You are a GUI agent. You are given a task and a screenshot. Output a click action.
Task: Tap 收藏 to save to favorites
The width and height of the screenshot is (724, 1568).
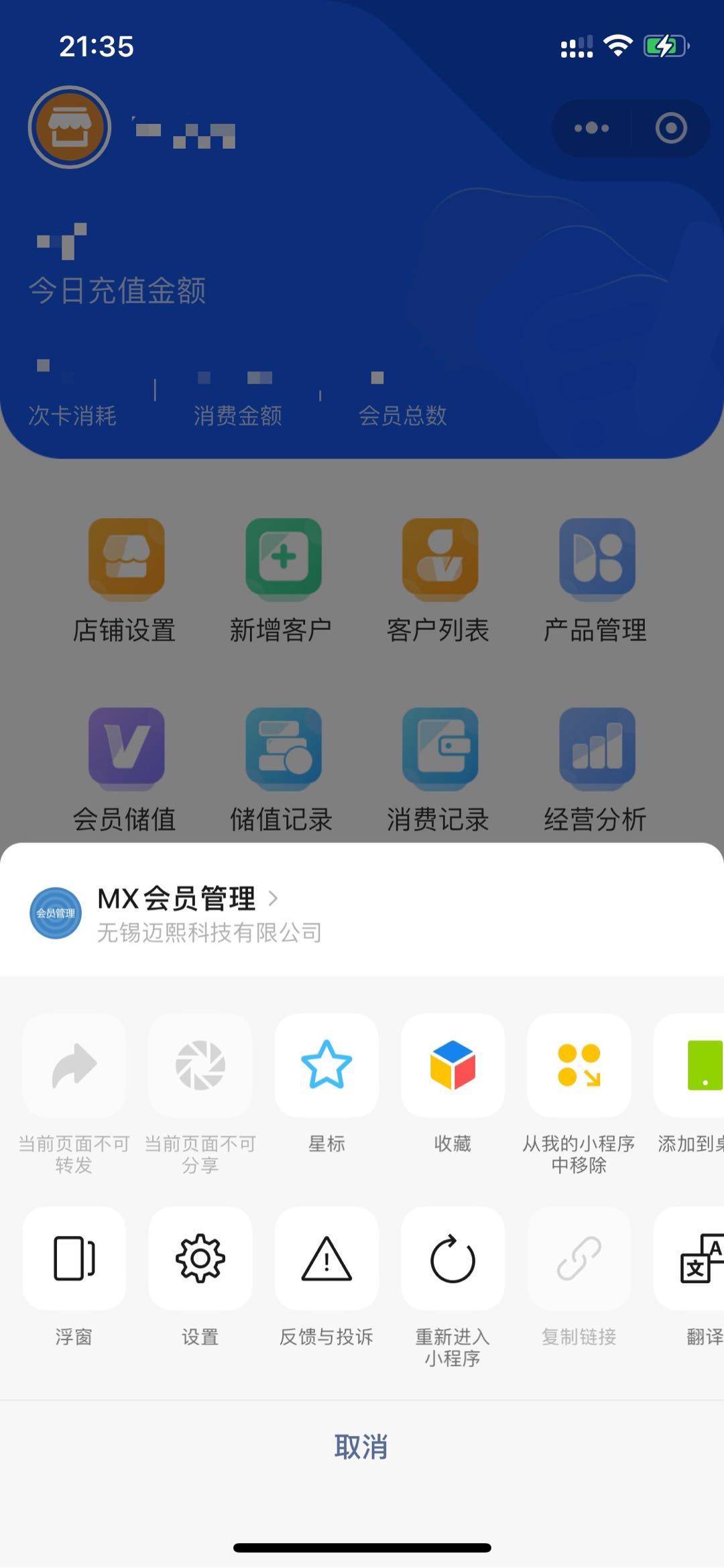452,1065
